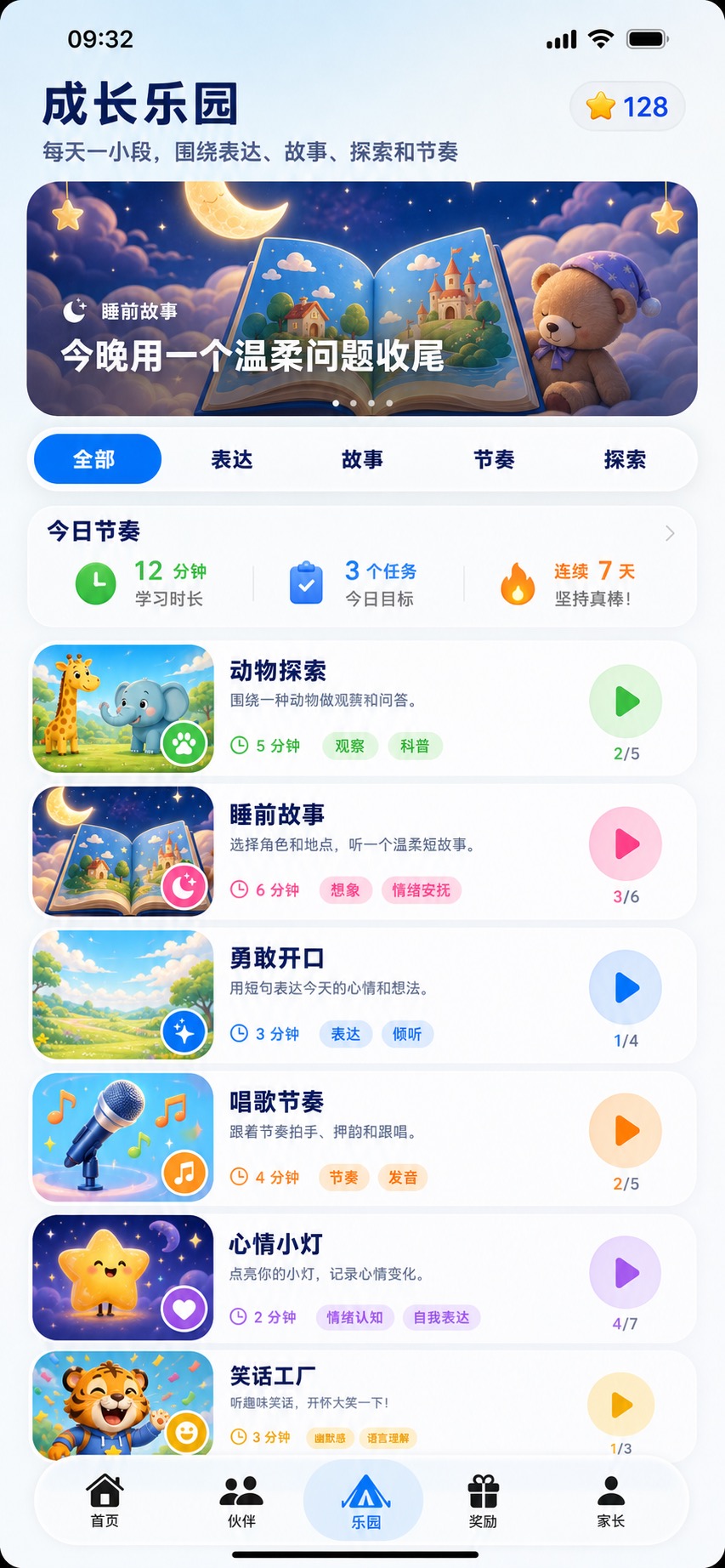Switch to the 节奏 category tab
Viewport: 725px width, 1568px height.
494,459
